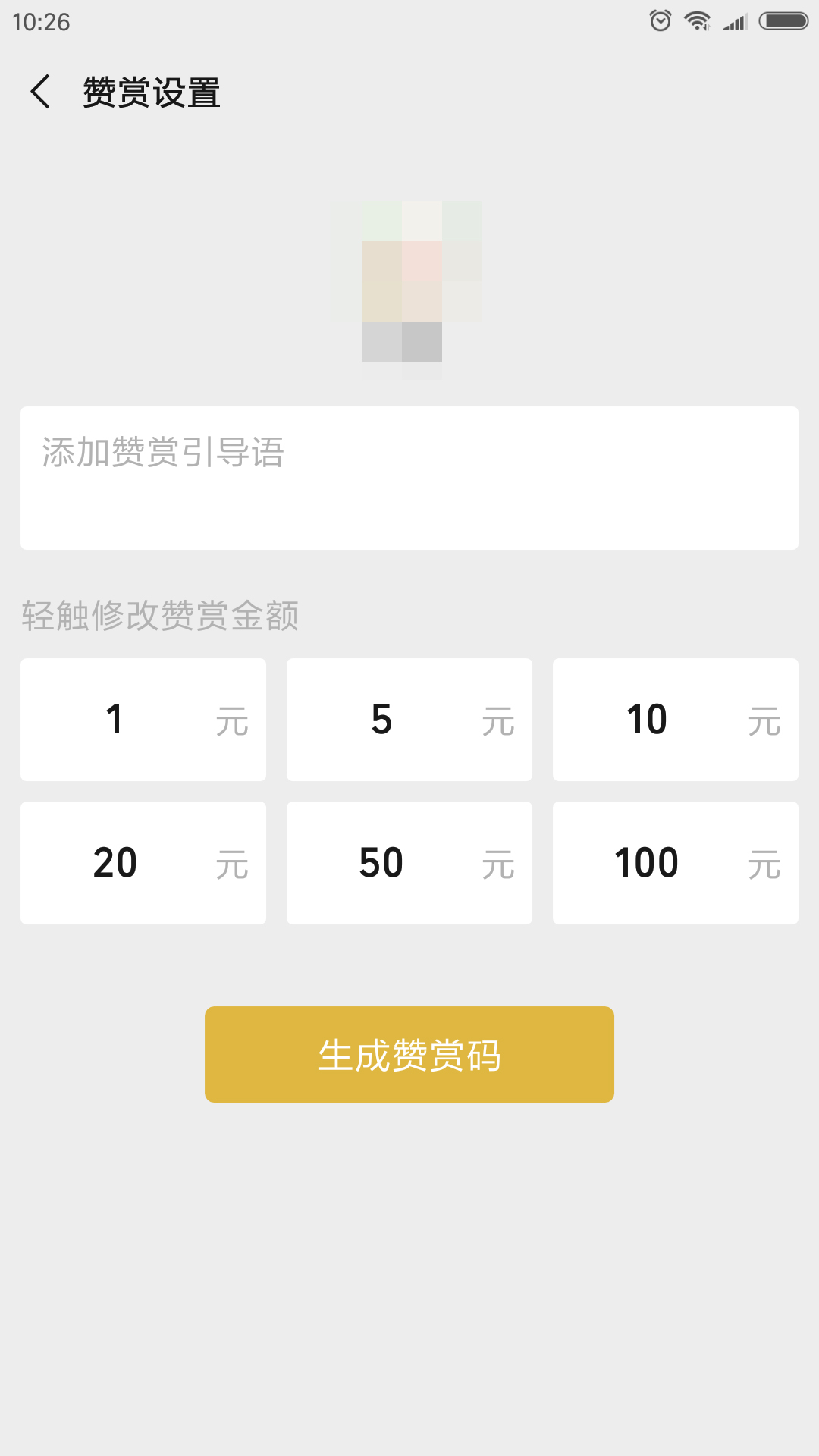Edit the 5 元 reward amount
The height and width of the screenshot is (1456, 819).
pos(409,720)
